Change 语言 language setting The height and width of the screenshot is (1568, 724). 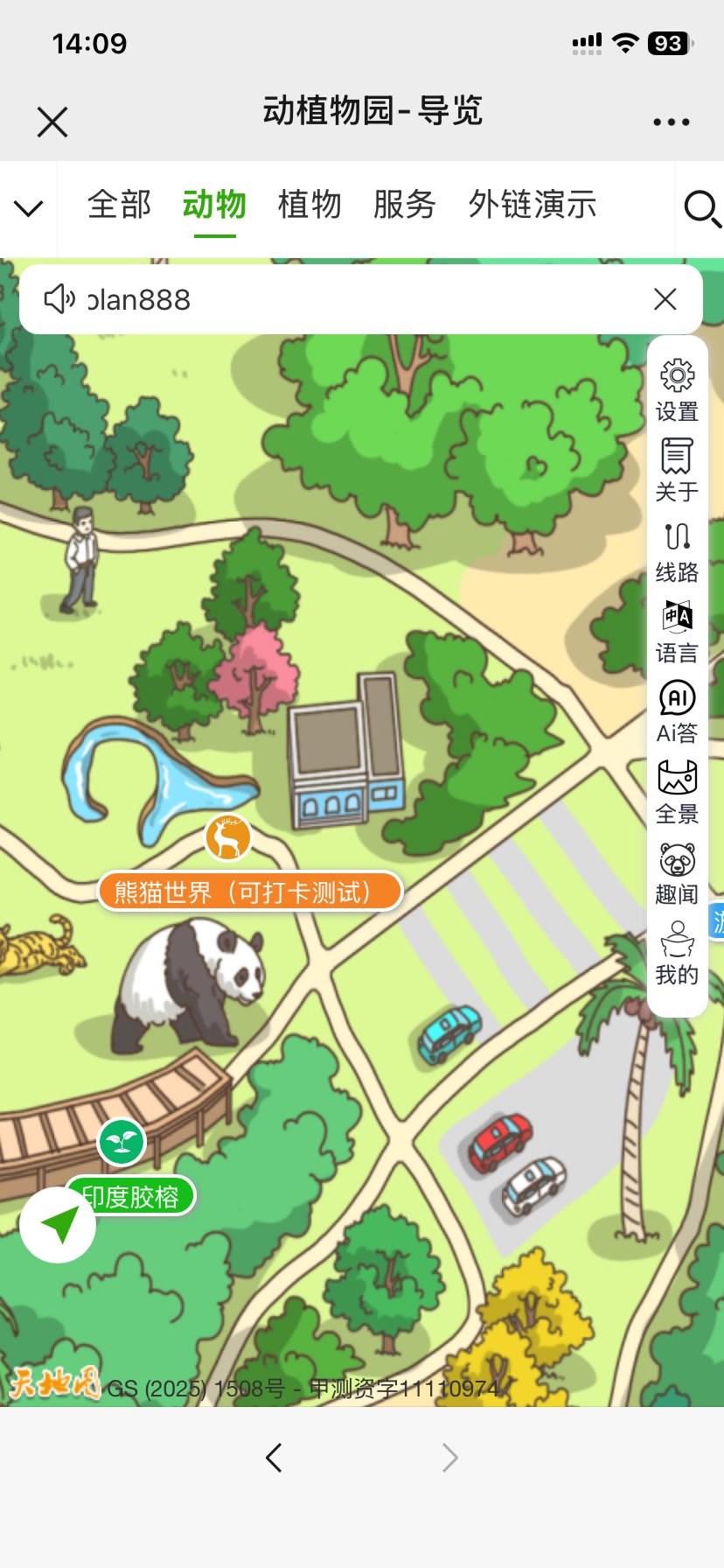(677, 632)
